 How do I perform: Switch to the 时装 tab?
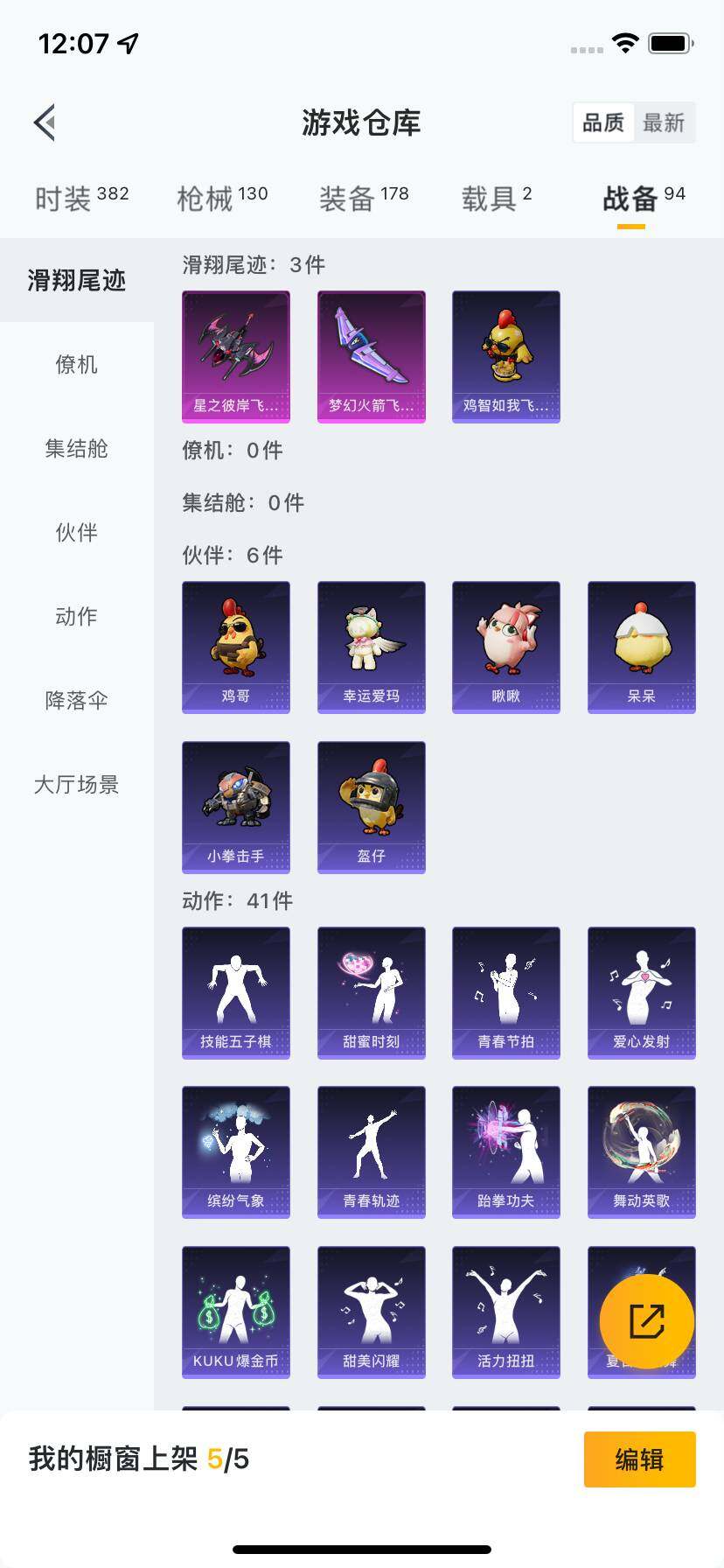pyautogui.click(x=81, y=199)
